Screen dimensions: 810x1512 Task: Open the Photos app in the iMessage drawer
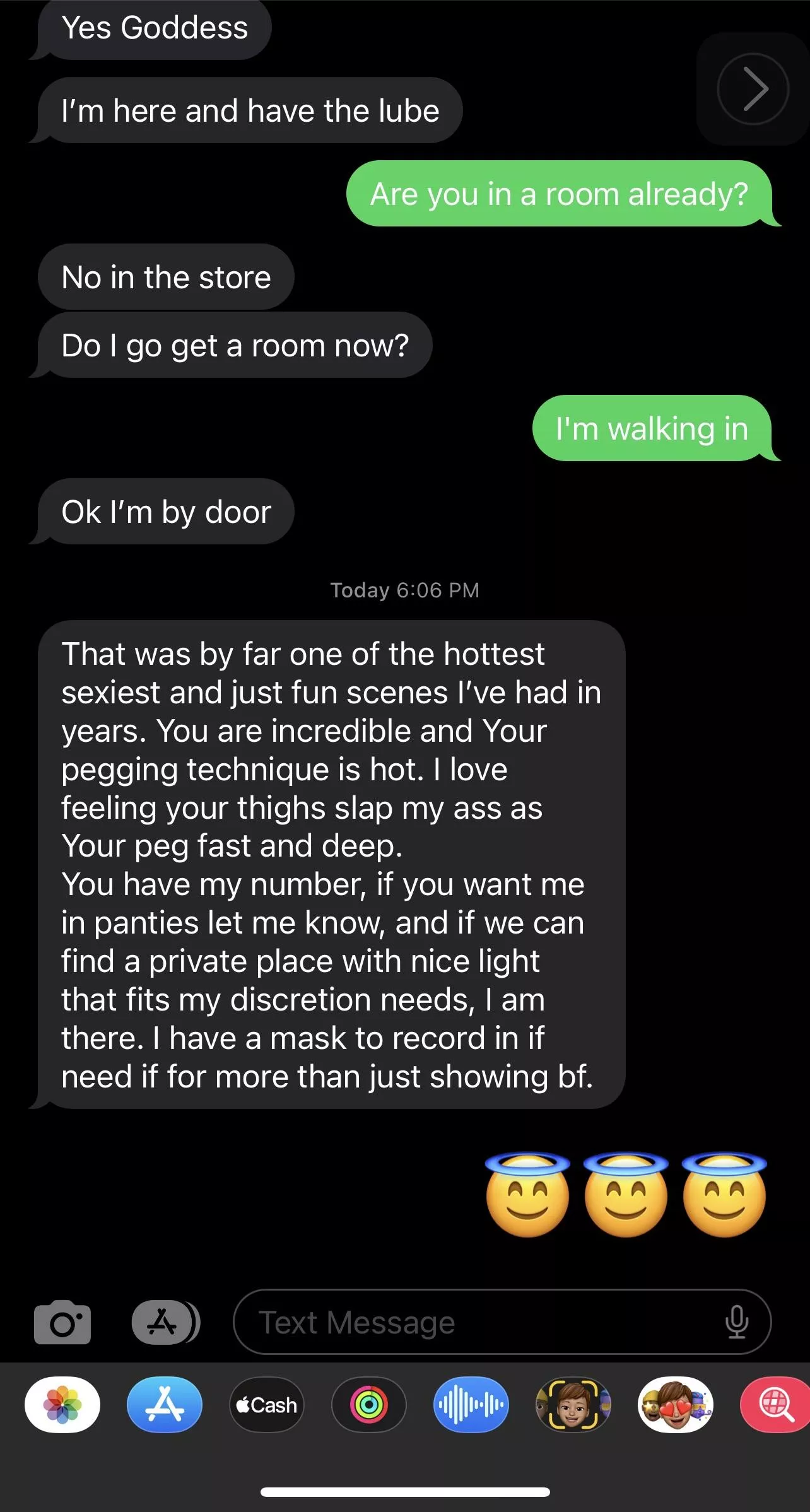tap(62, 1405)
